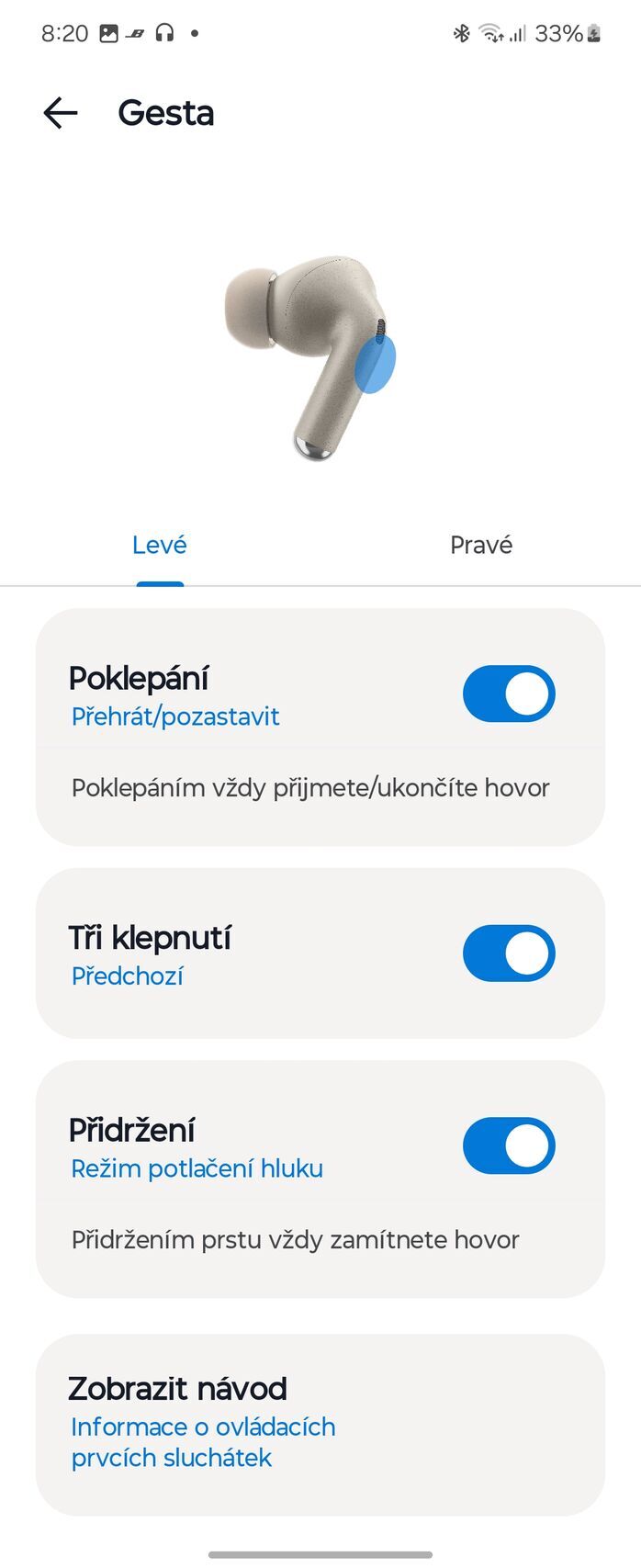Go back from the Gesta screen

pos(61,113)
